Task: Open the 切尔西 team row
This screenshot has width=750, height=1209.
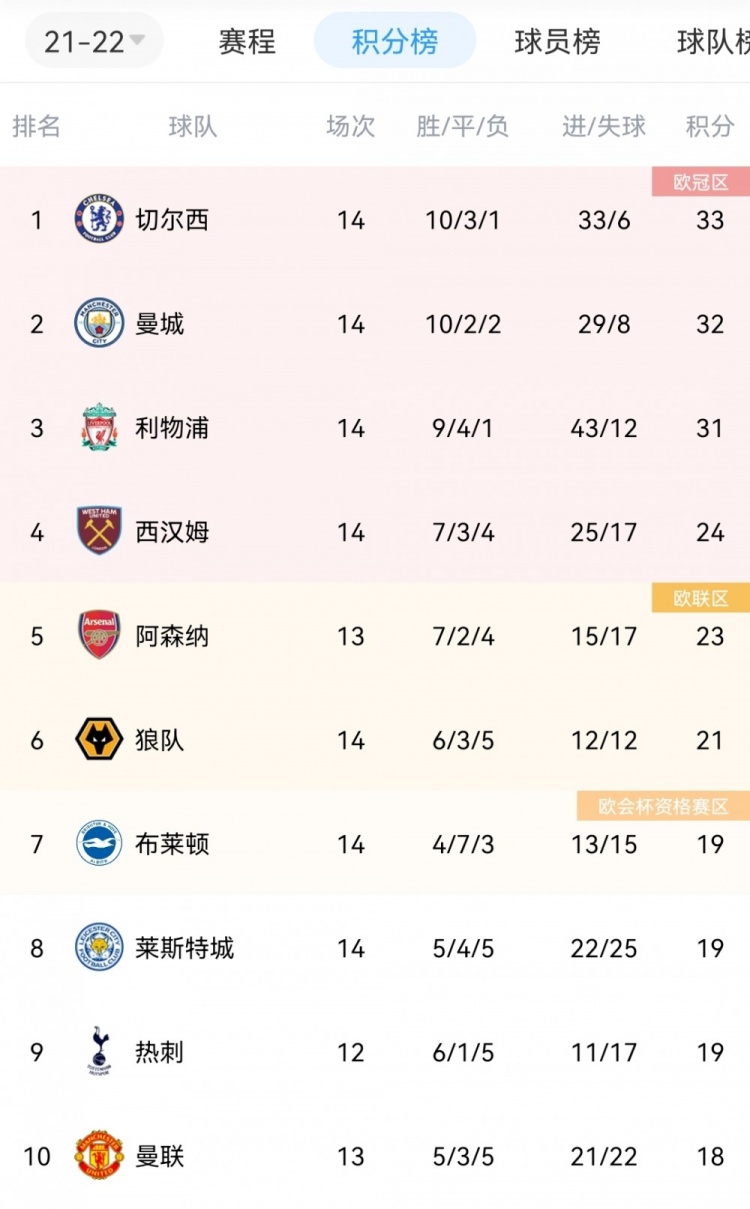Action: (375, 219)
